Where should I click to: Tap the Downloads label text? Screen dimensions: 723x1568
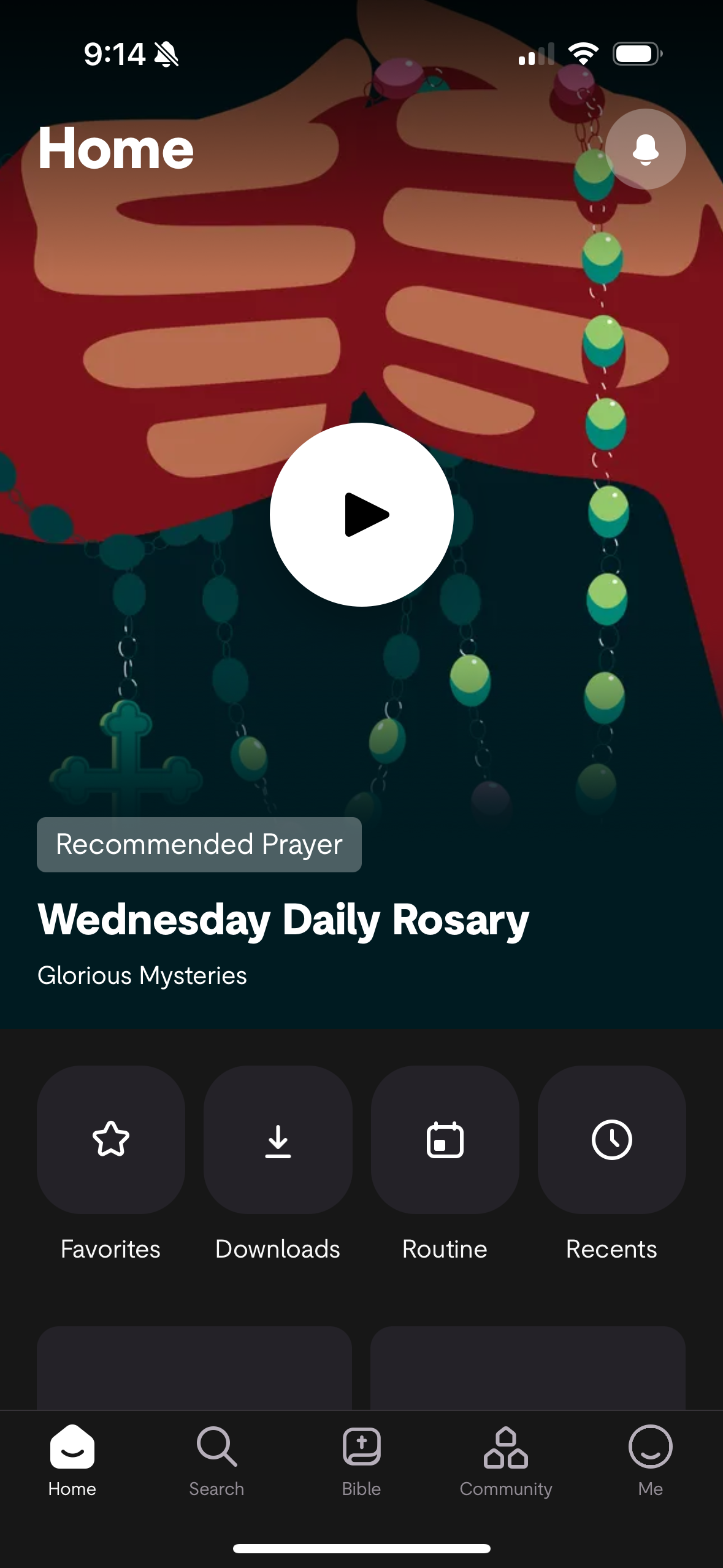(x=277, y=1248)
